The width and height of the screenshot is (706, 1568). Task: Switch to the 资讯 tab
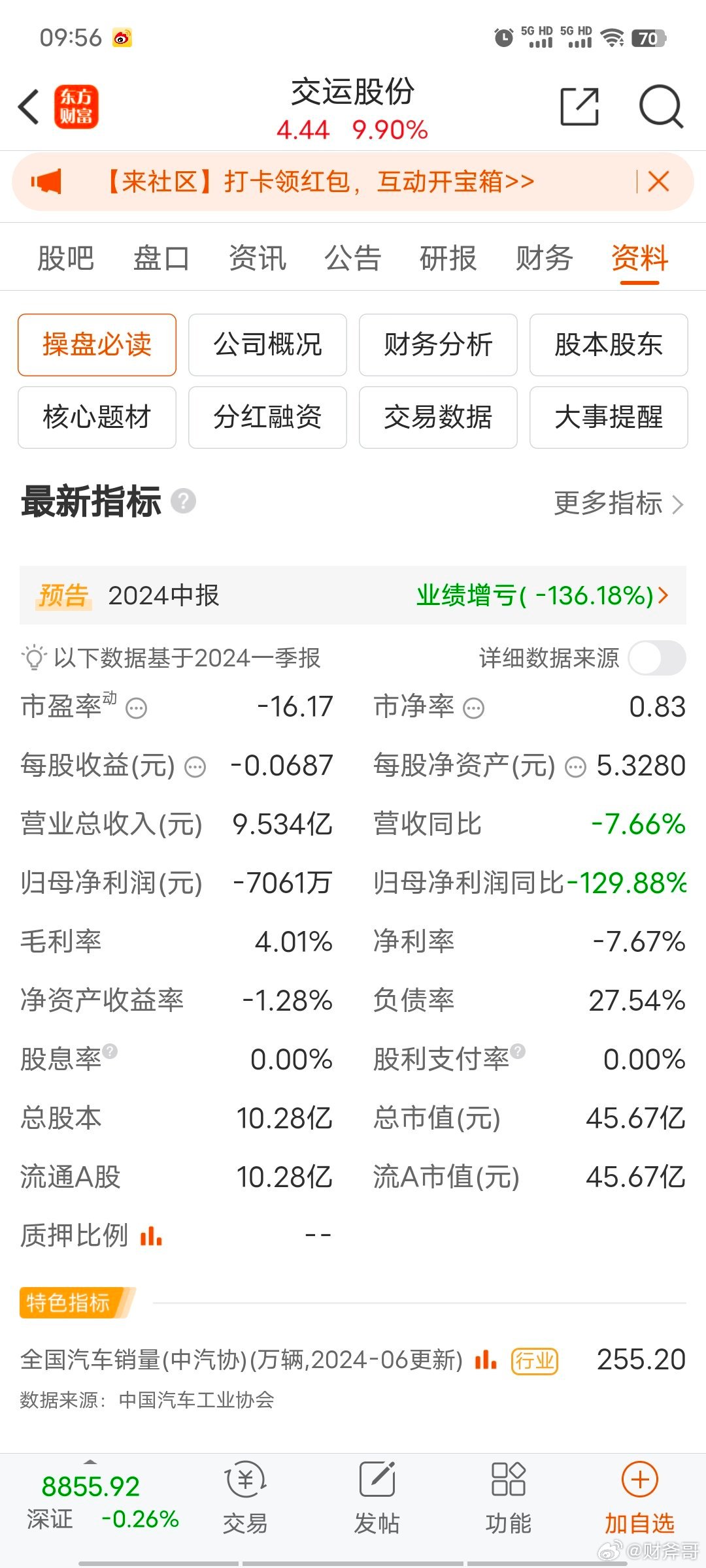point(258,258)
